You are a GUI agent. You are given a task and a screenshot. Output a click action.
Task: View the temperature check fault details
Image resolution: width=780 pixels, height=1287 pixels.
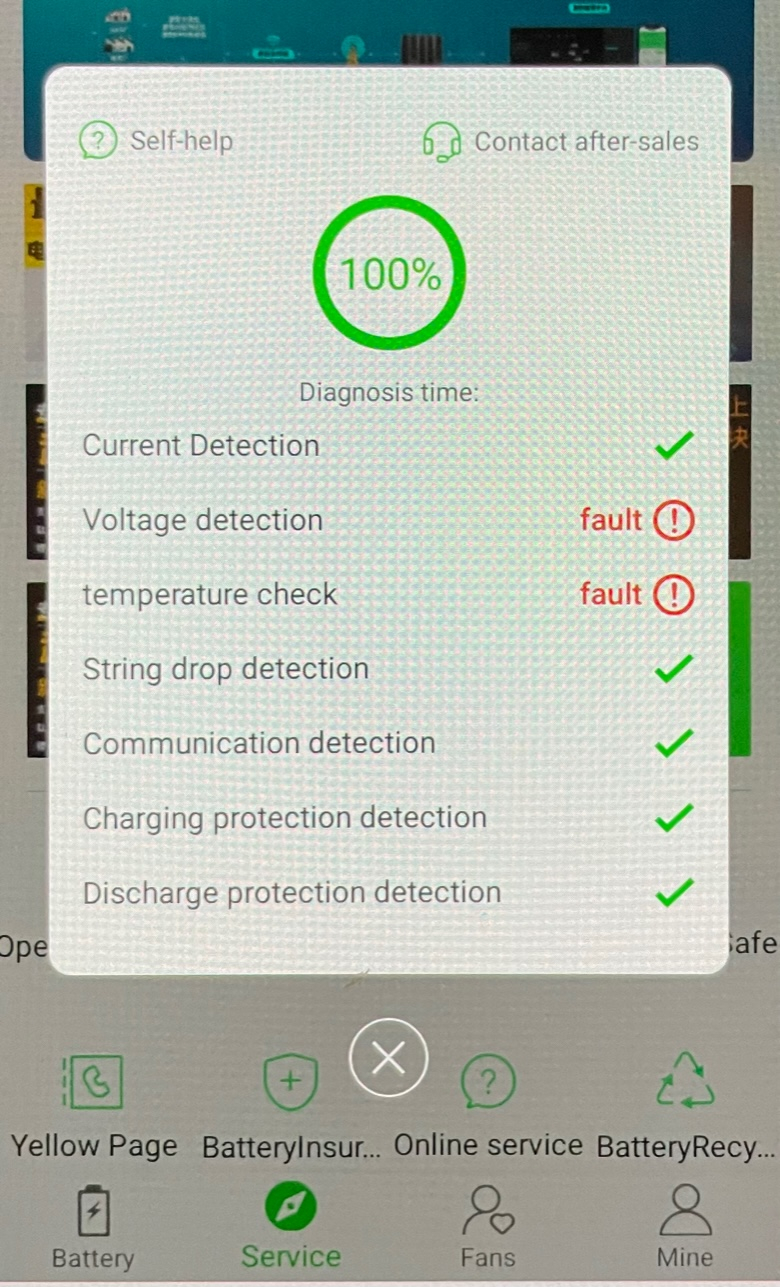click(x=673, y=595)
